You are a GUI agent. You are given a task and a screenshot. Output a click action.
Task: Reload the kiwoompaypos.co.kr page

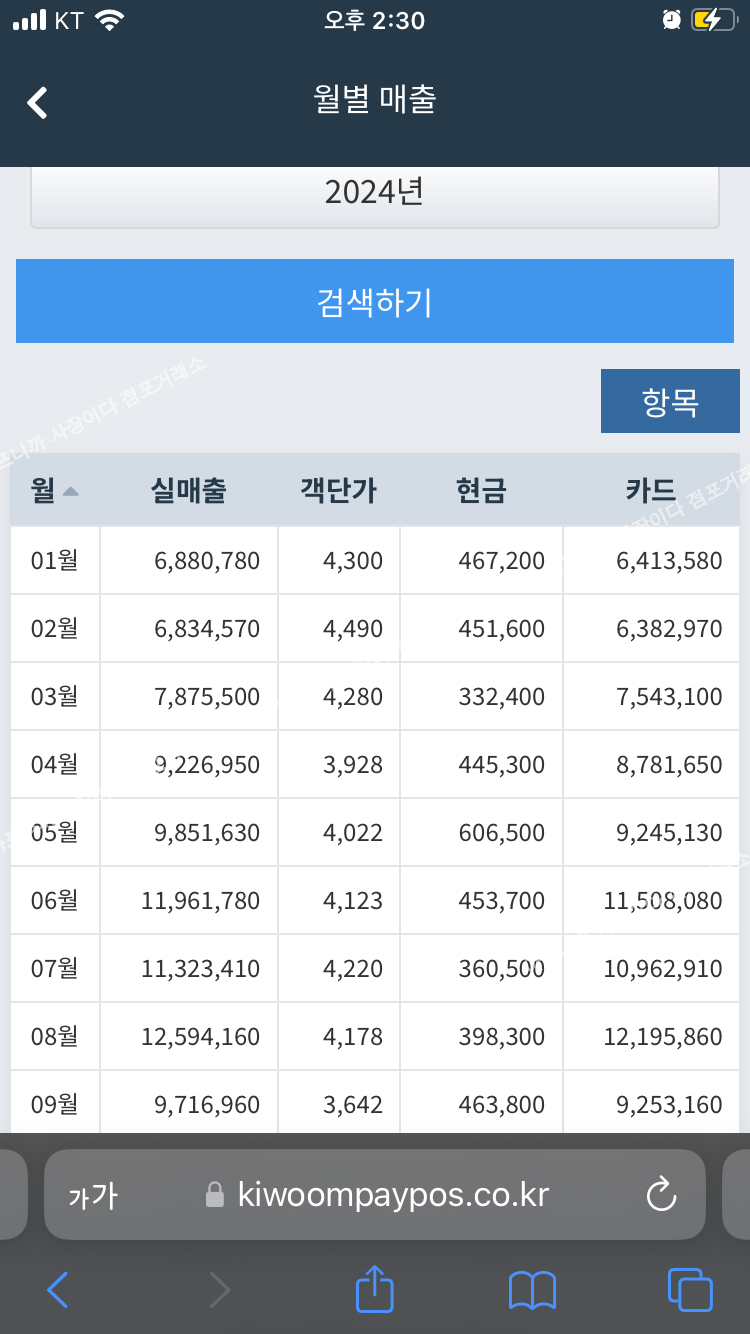click(x=662, y=1194)
